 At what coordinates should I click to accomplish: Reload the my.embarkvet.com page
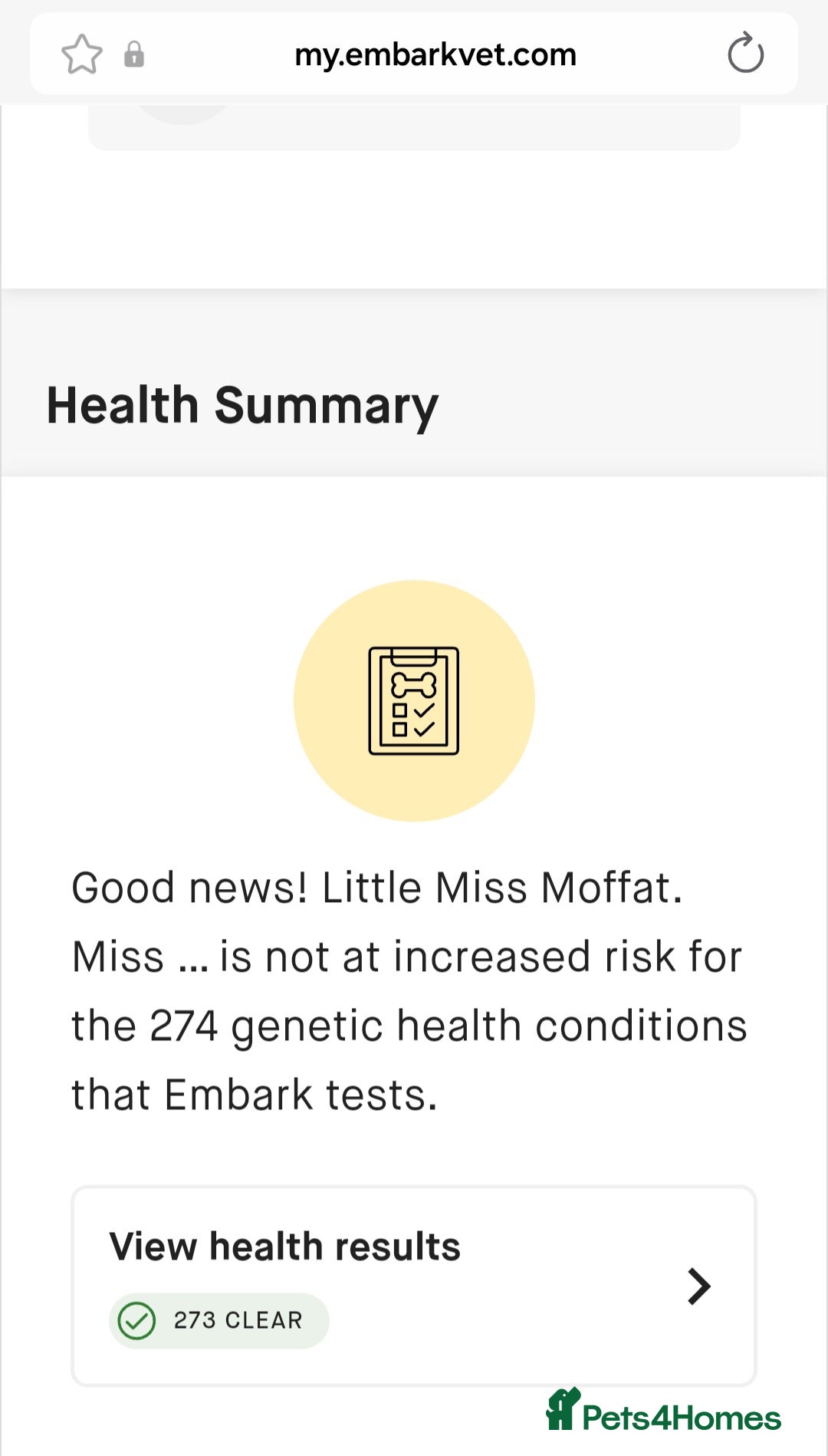(x=745, y=54)
